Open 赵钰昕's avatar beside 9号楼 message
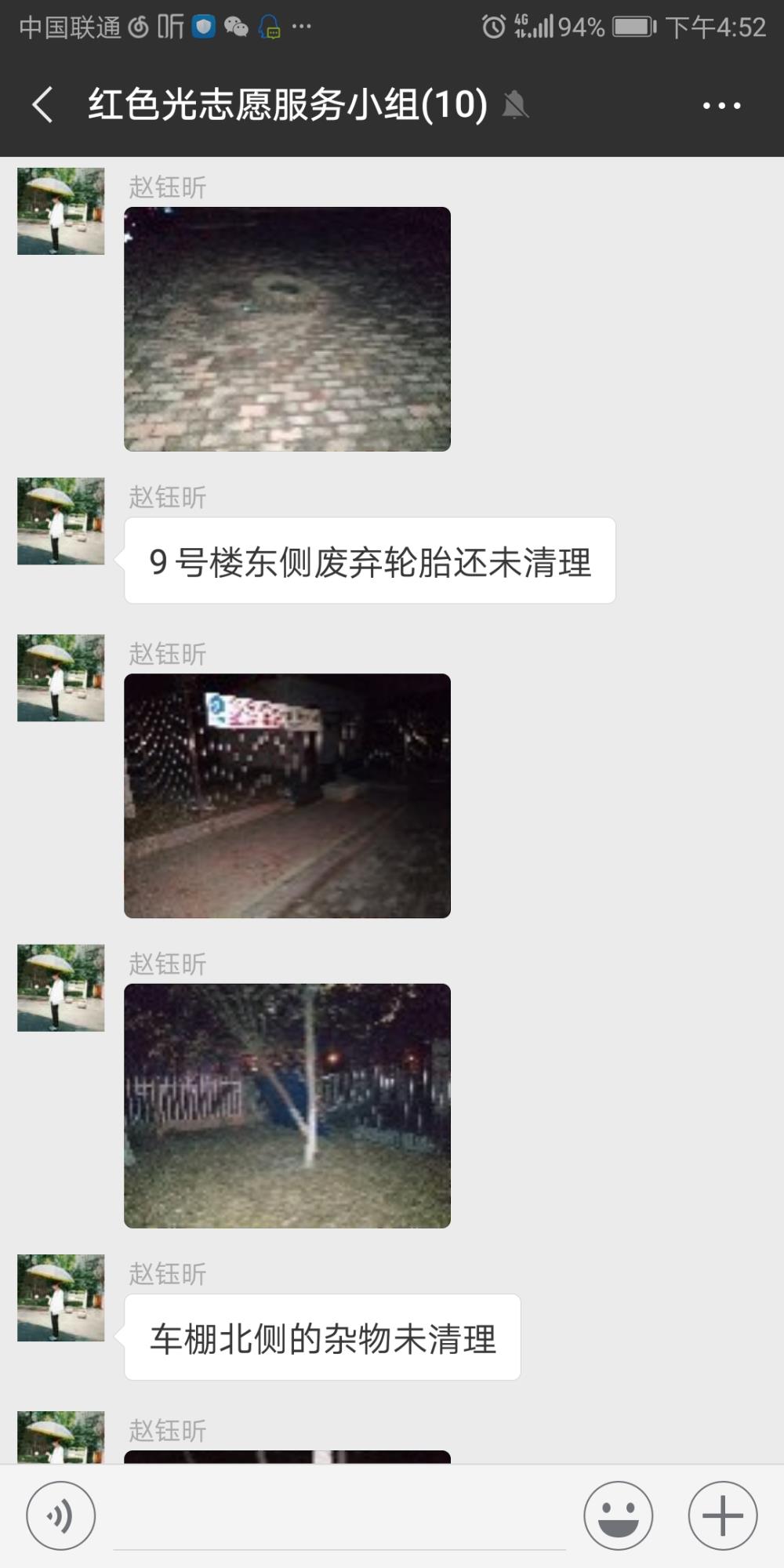784x1568 pixels. tap(61, 521)
